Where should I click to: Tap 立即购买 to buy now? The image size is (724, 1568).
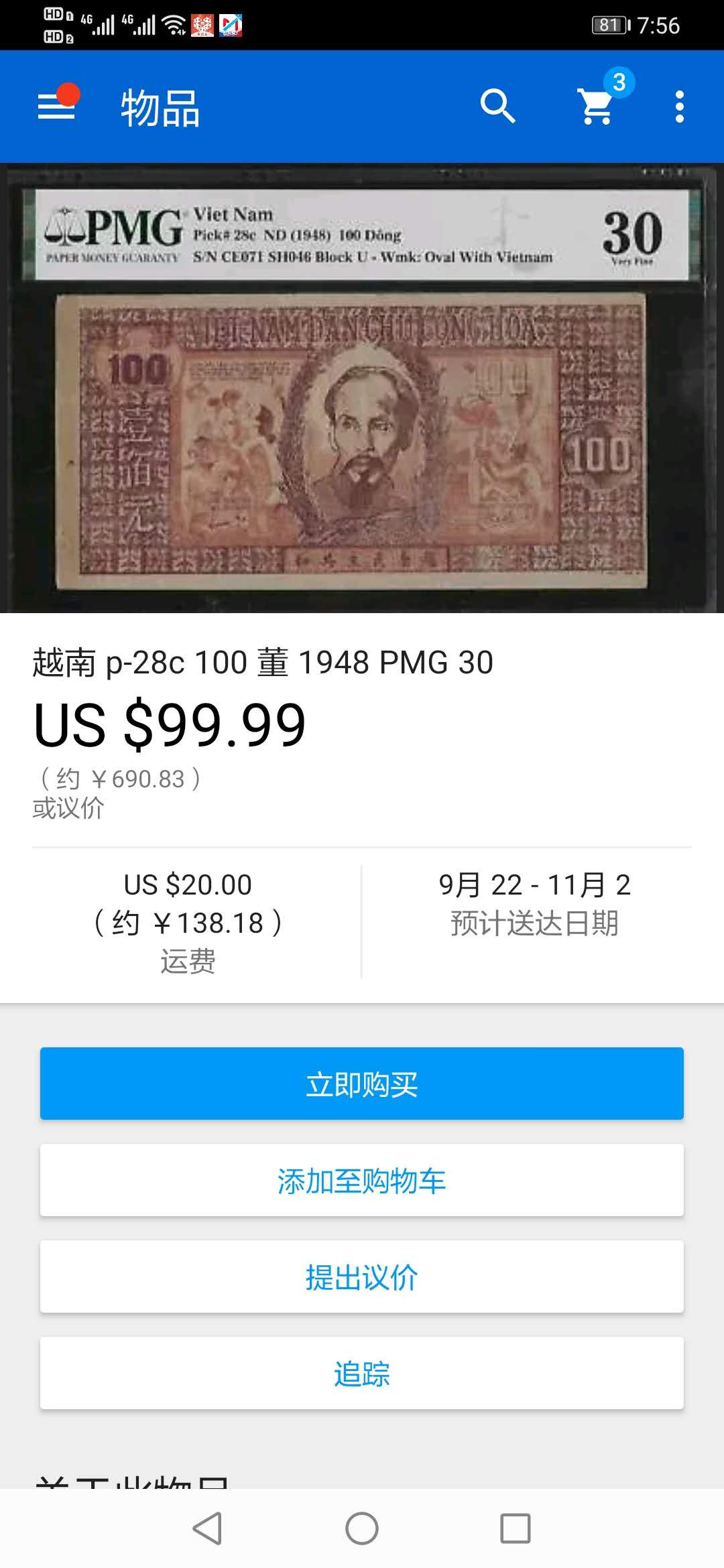click(x=362, y=1084)
